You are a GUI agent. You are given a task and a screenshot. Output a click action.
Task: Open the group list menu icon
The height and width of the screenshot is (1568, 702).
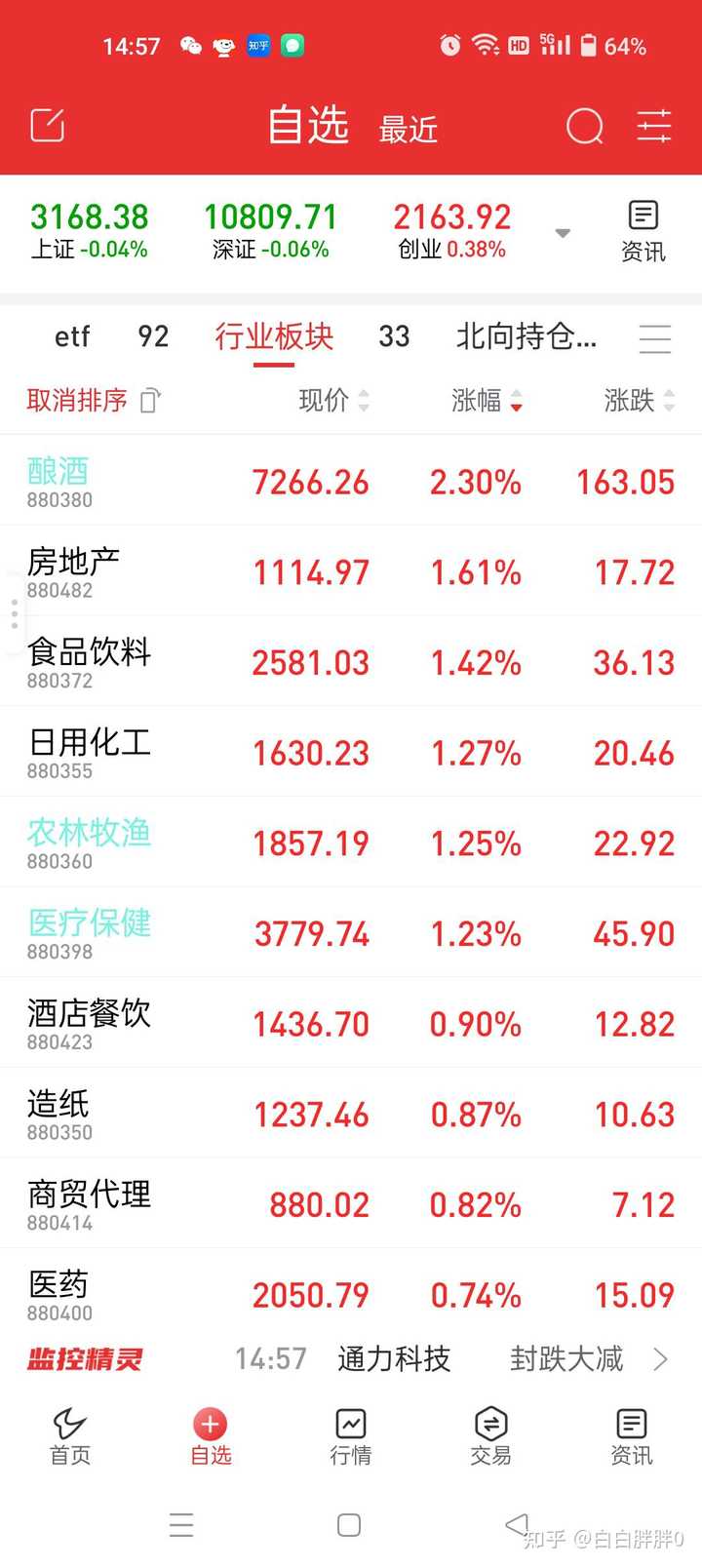(x=654, y=338)
